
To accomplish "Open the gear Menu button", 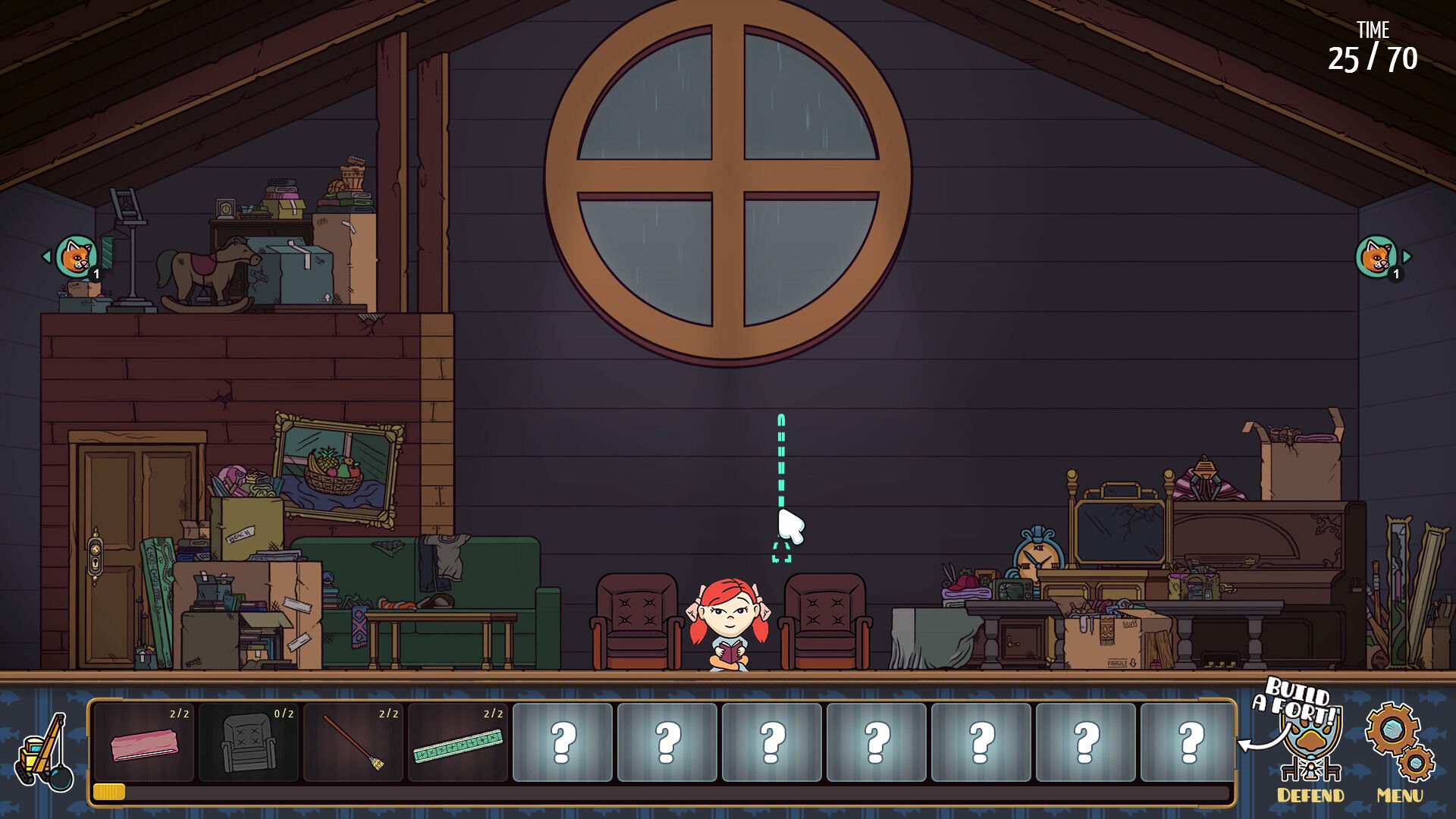I will pyautogui.click(x=1400, y=752).
